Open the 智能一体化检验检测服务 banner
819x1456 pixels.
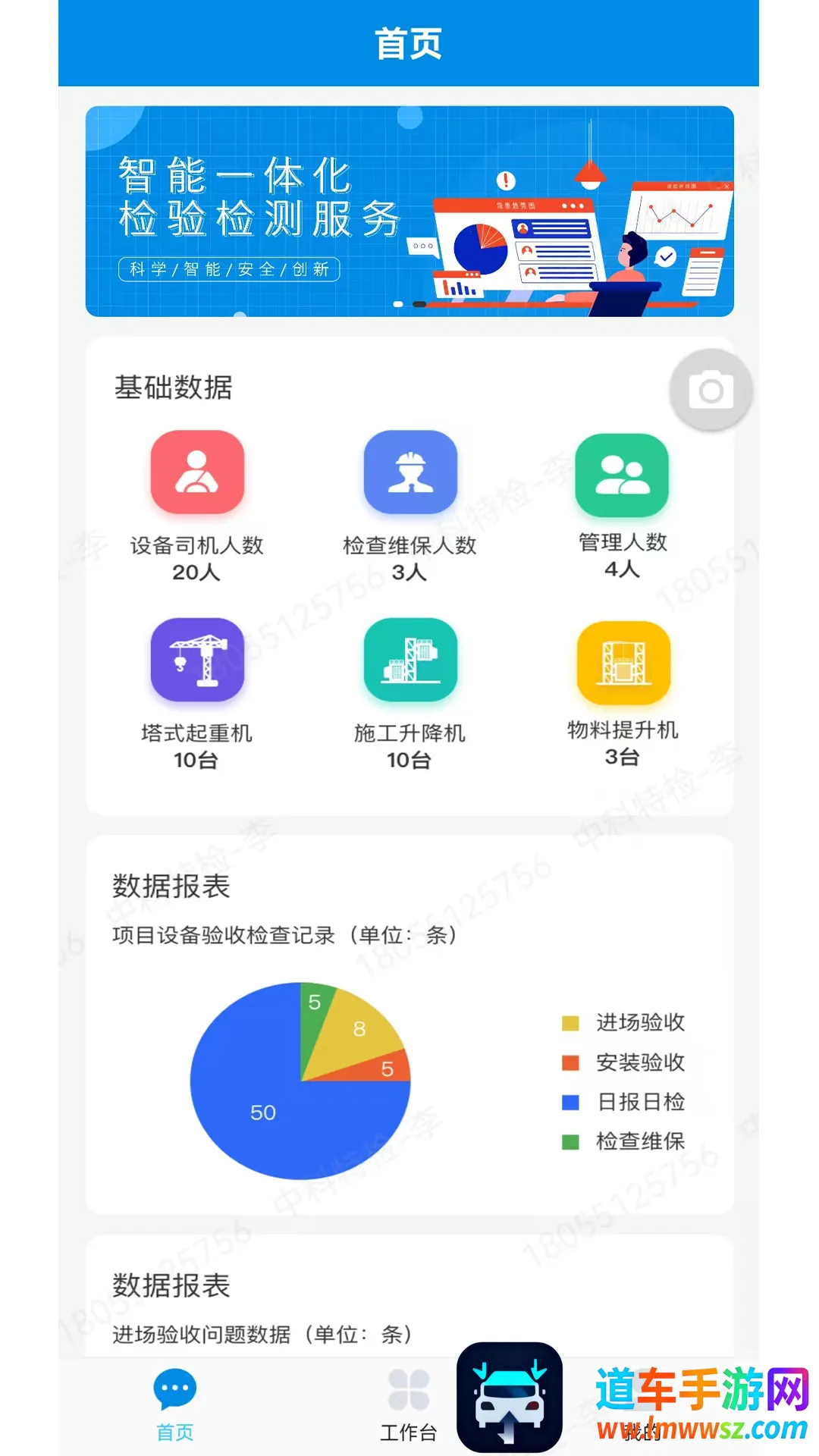click(x=409, y=211)
